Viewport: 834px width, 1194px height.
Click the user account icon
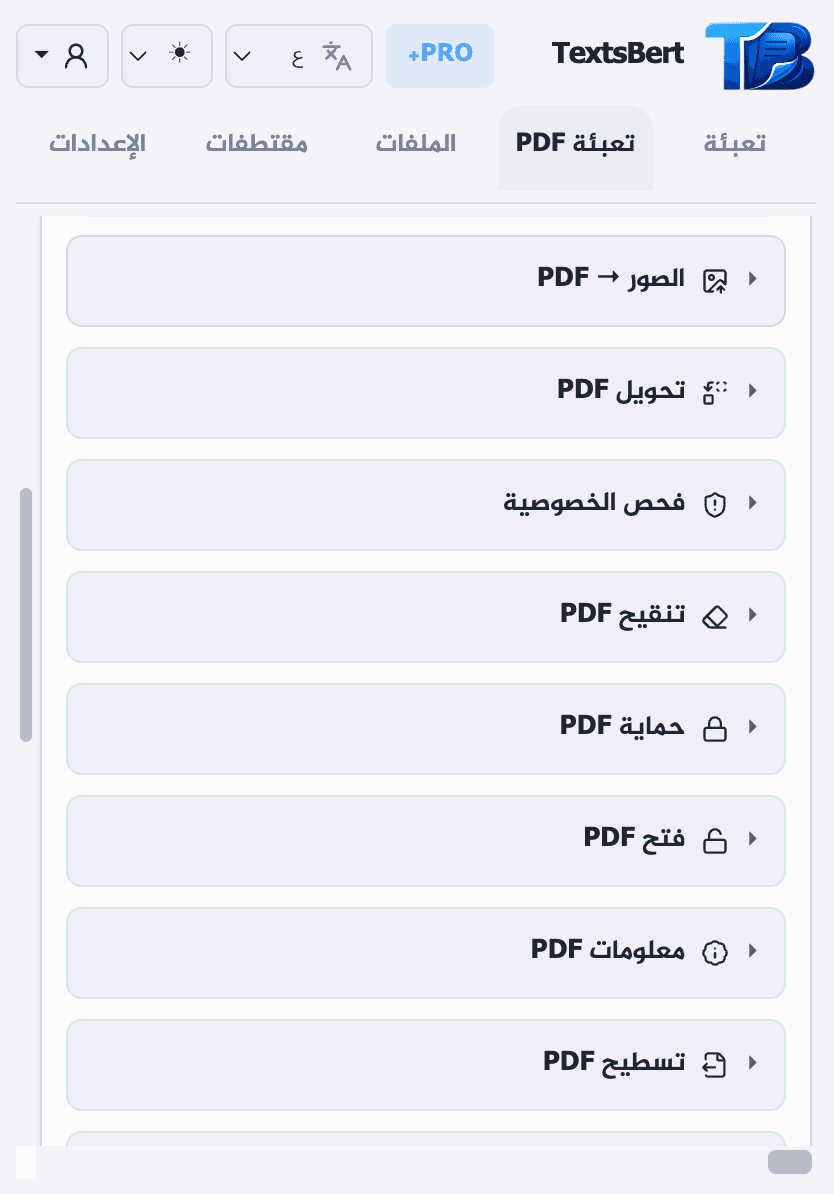[74, 55]
